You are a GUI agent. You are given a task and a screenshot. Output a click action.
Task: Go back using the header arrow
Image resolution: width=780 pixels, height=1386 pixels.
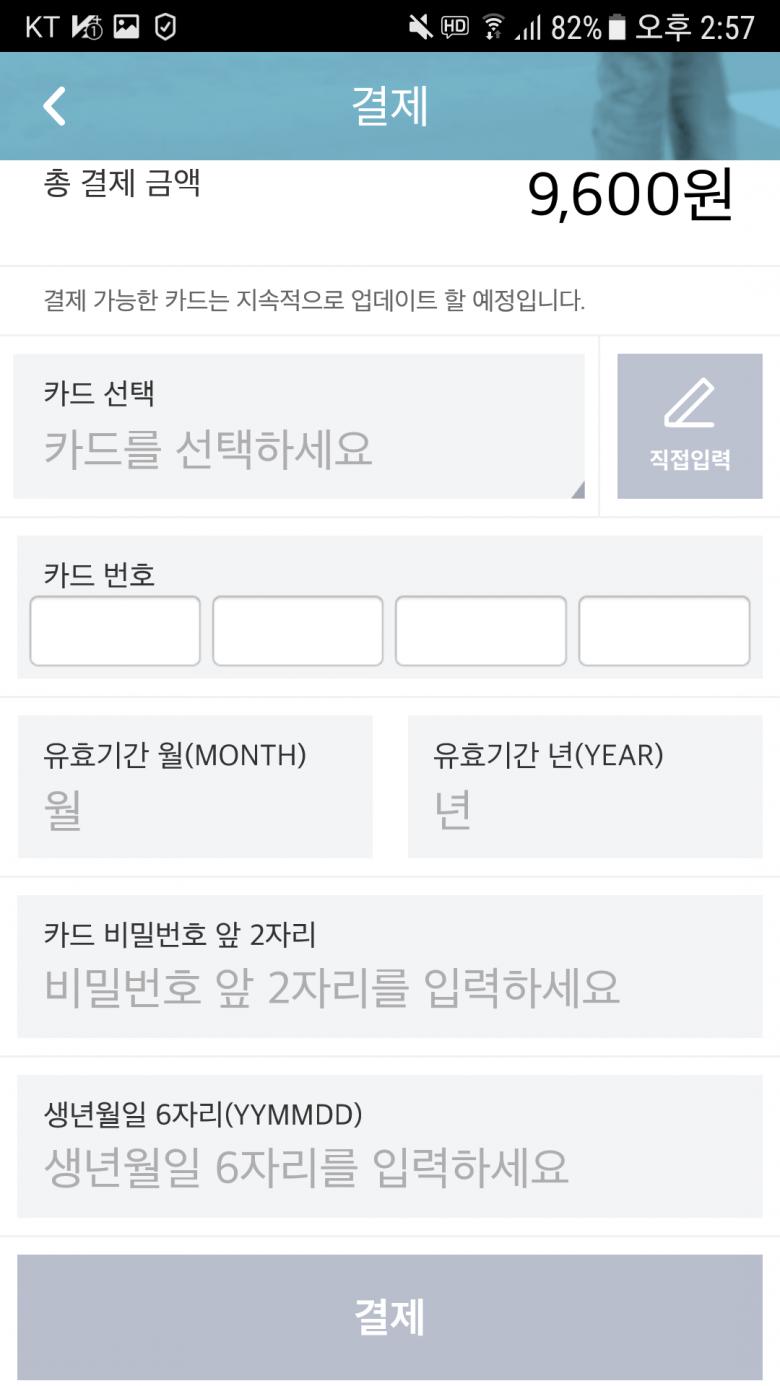coord(54,106)
